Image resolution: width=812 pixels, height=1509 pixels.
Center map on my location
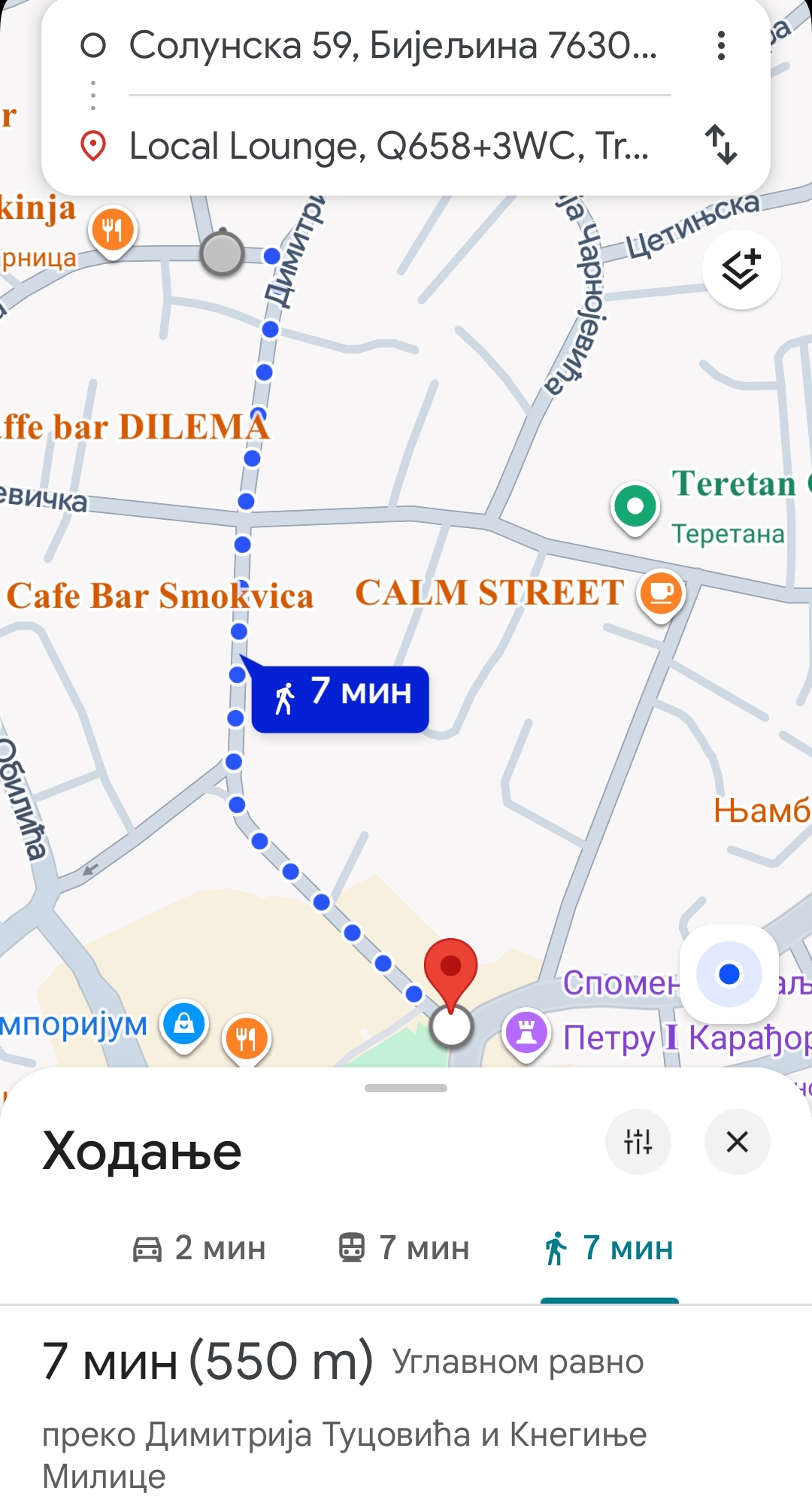click(729, 974)
